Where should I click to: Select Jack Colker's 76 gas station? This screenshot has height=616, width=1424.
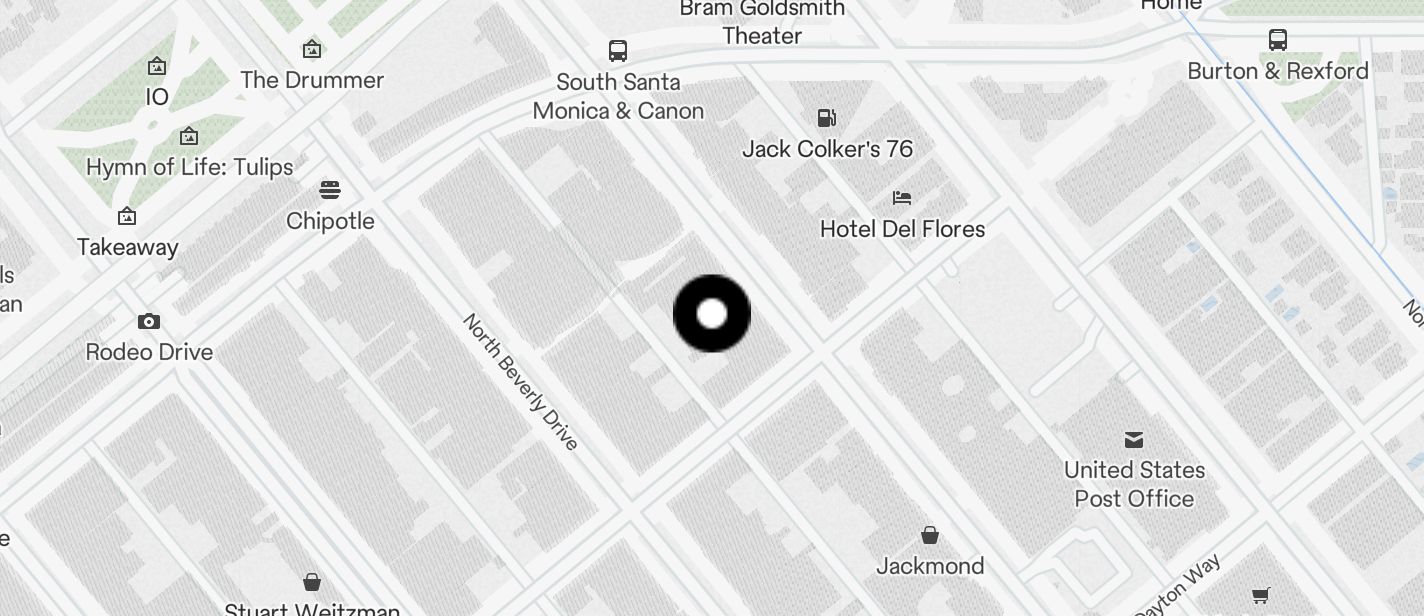point(827,118)
